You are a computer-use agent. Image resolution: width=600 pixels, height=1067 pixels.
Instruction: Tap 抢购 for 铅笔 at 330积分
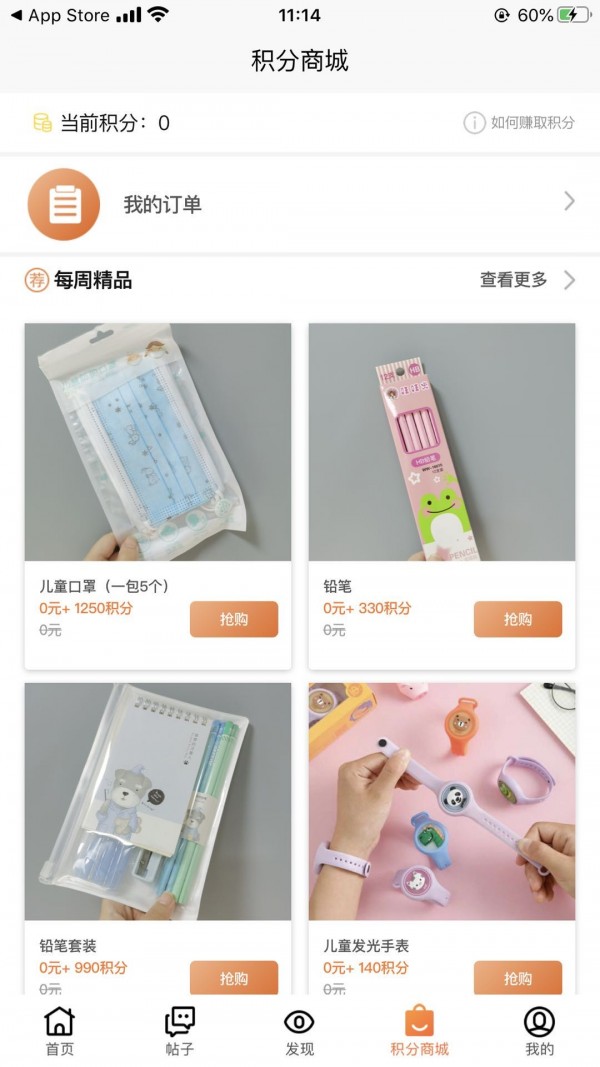point(517,619)
